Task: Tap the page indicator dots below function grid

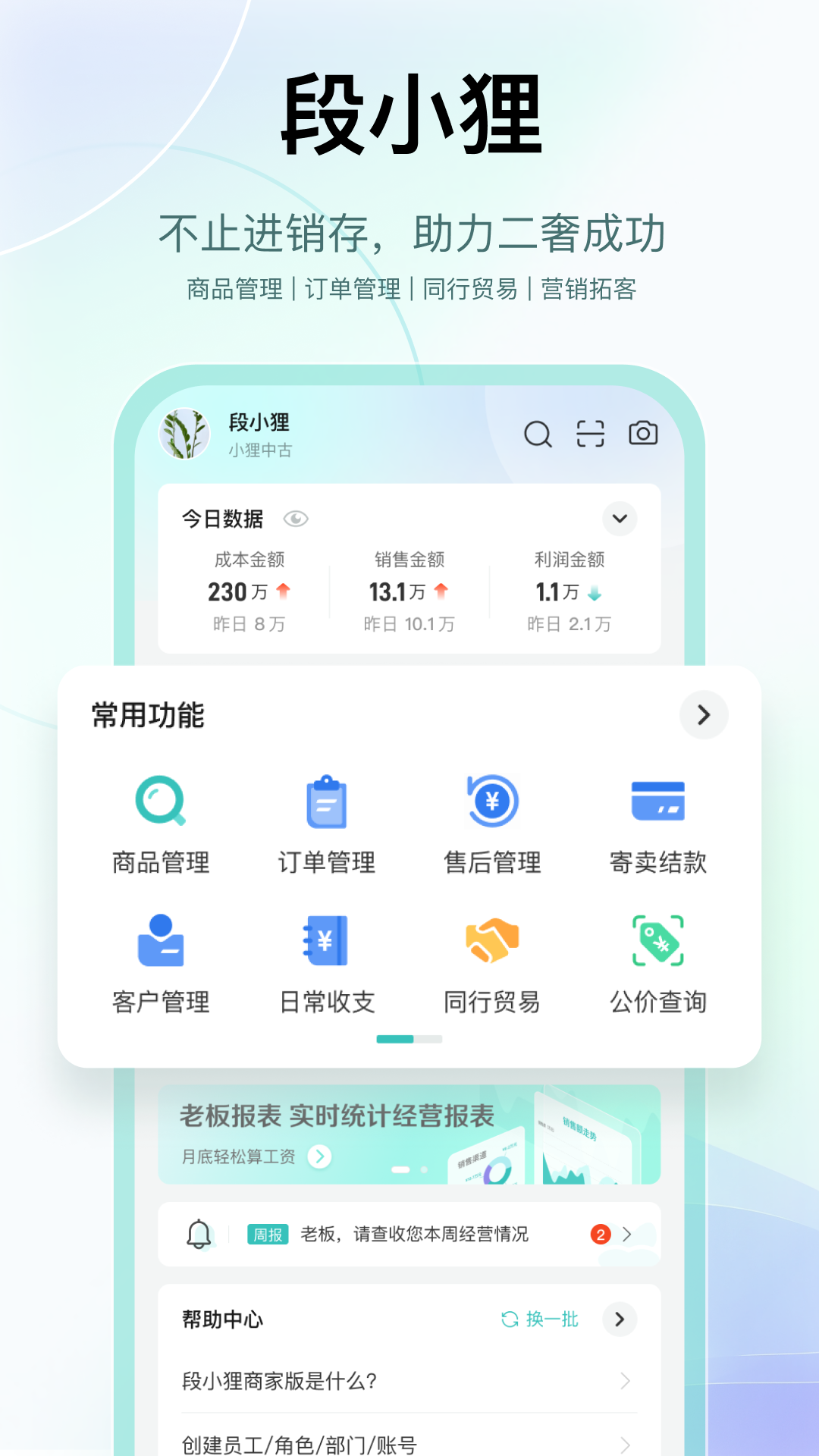Action: 408,1040
